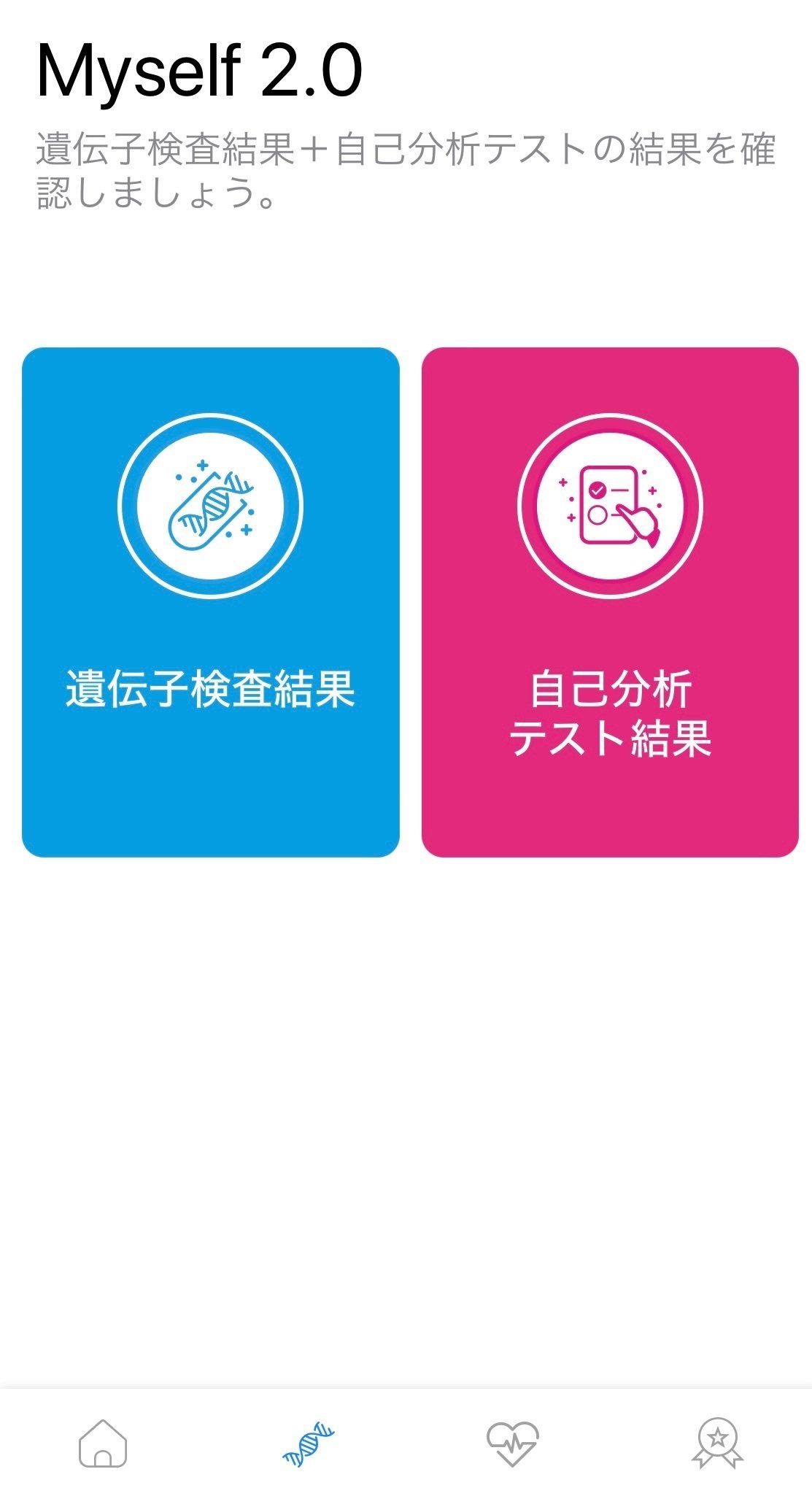
Task: Go to the home tab
Action: point(103,1443)
